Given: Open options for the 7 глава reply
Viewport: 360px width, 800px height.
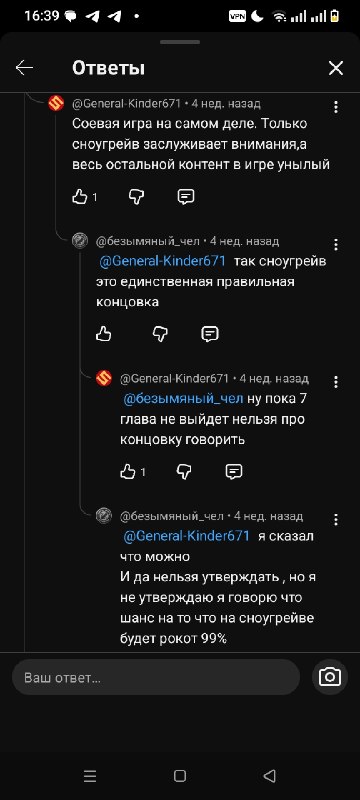Looking at the screenshot, I should (336, 382).
